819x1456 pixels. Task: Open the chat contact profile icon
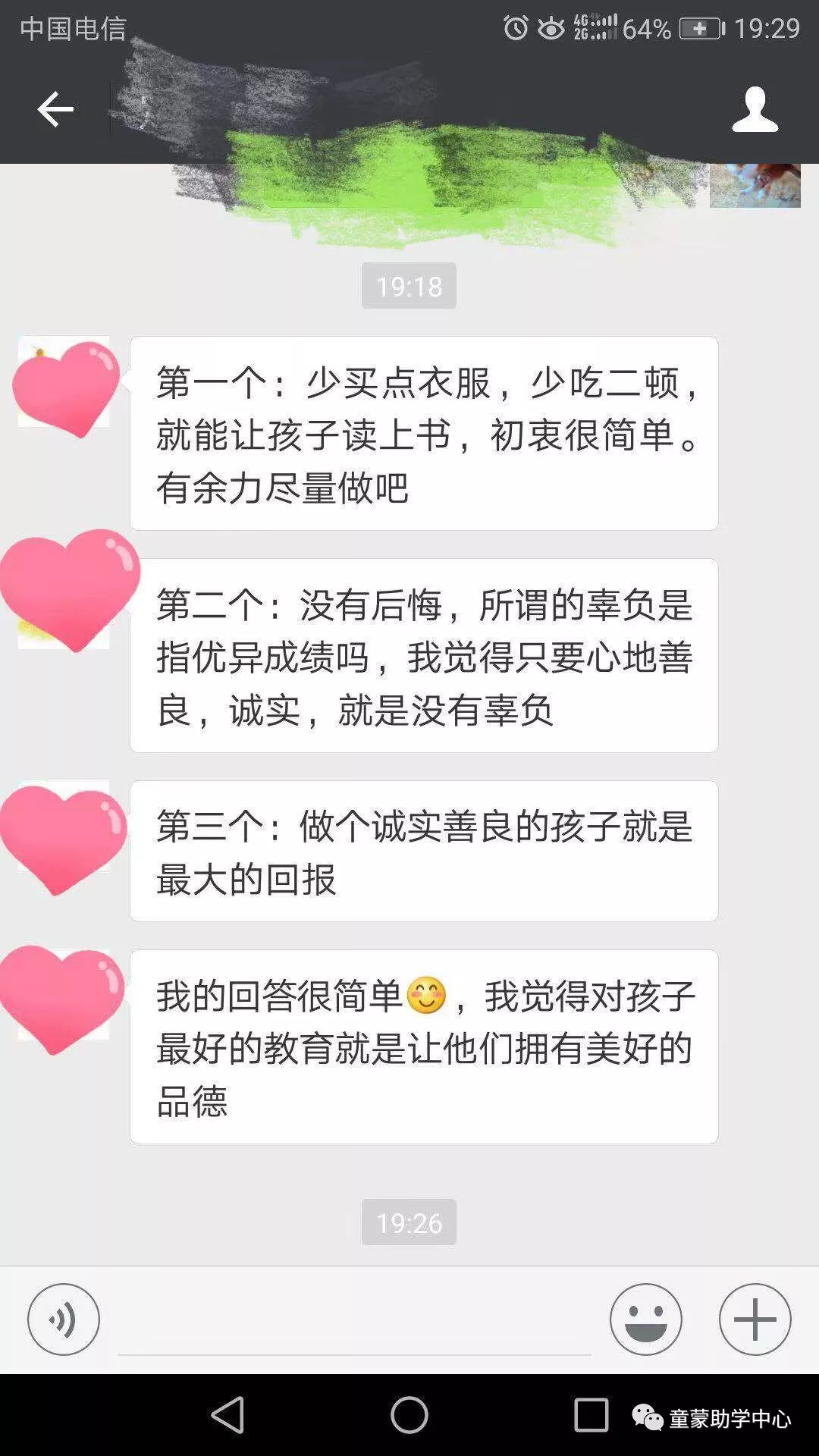click(x=755, y=110)
